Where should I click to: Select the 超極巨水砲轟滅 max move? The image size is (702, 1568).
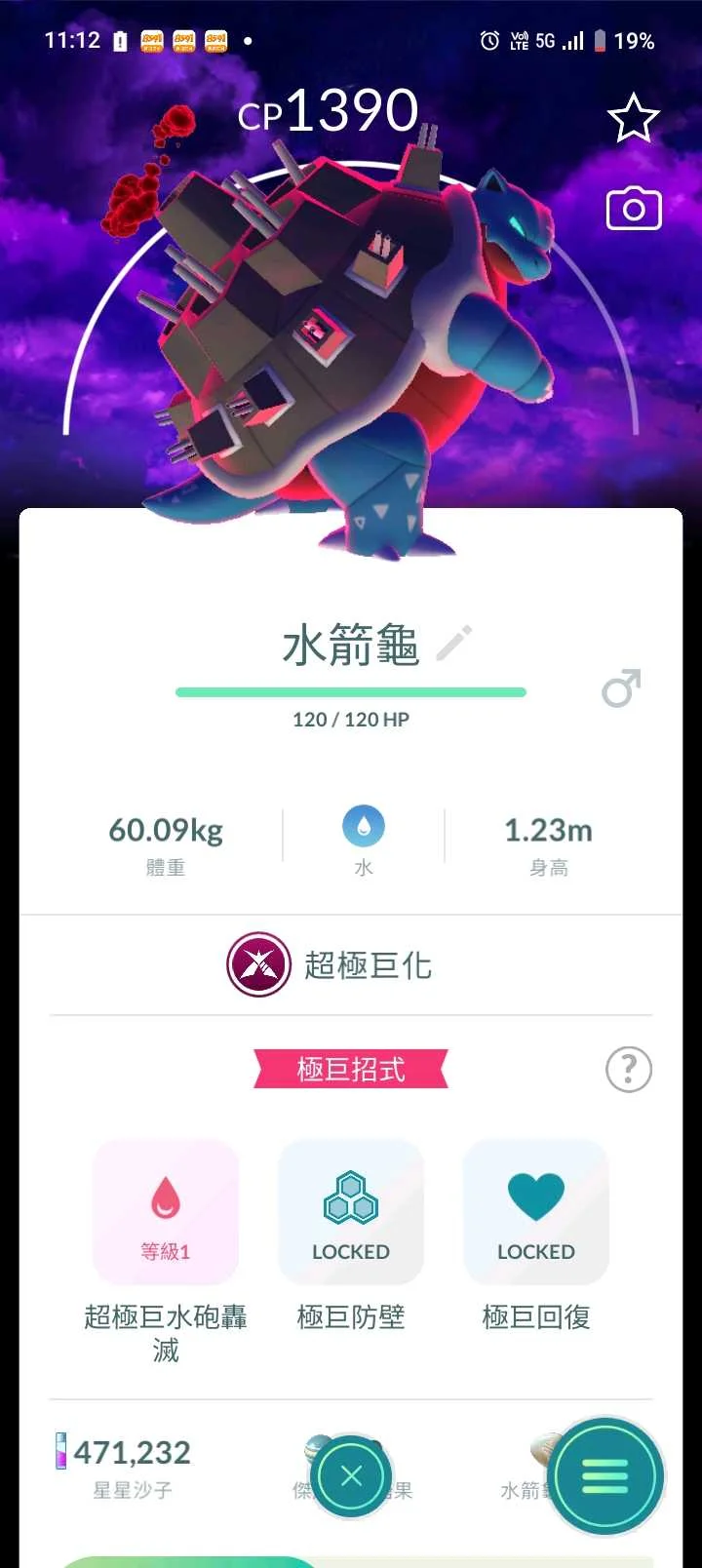click(166, 1212)
